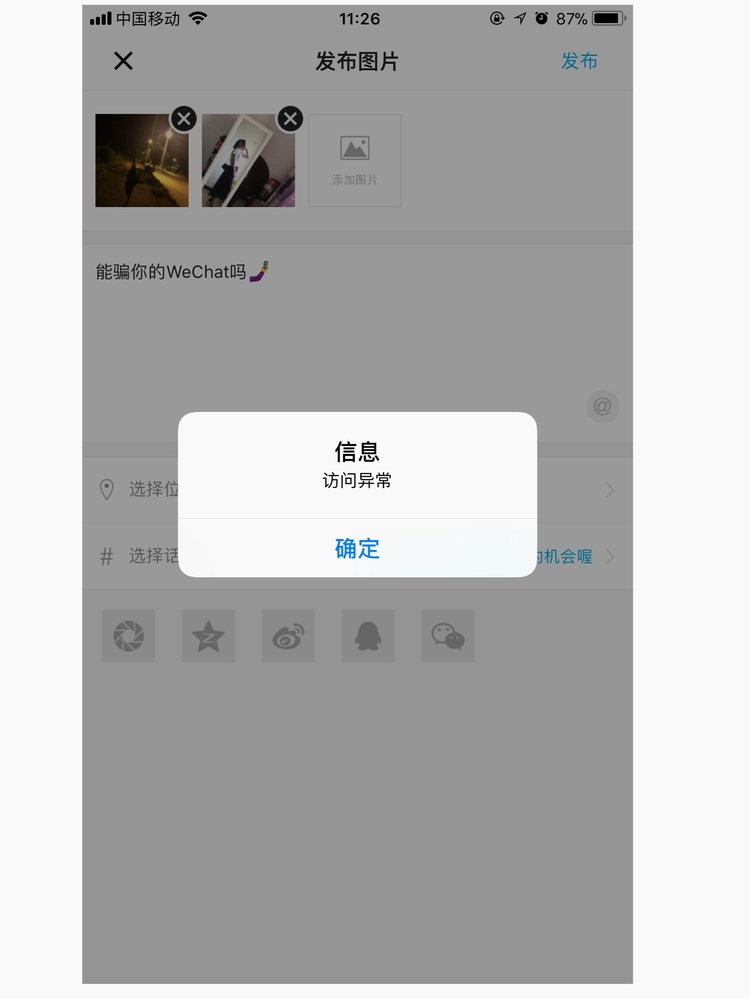Remove the second mirror selfie photo
The image size is (750, 999).
tap(290, 119)
